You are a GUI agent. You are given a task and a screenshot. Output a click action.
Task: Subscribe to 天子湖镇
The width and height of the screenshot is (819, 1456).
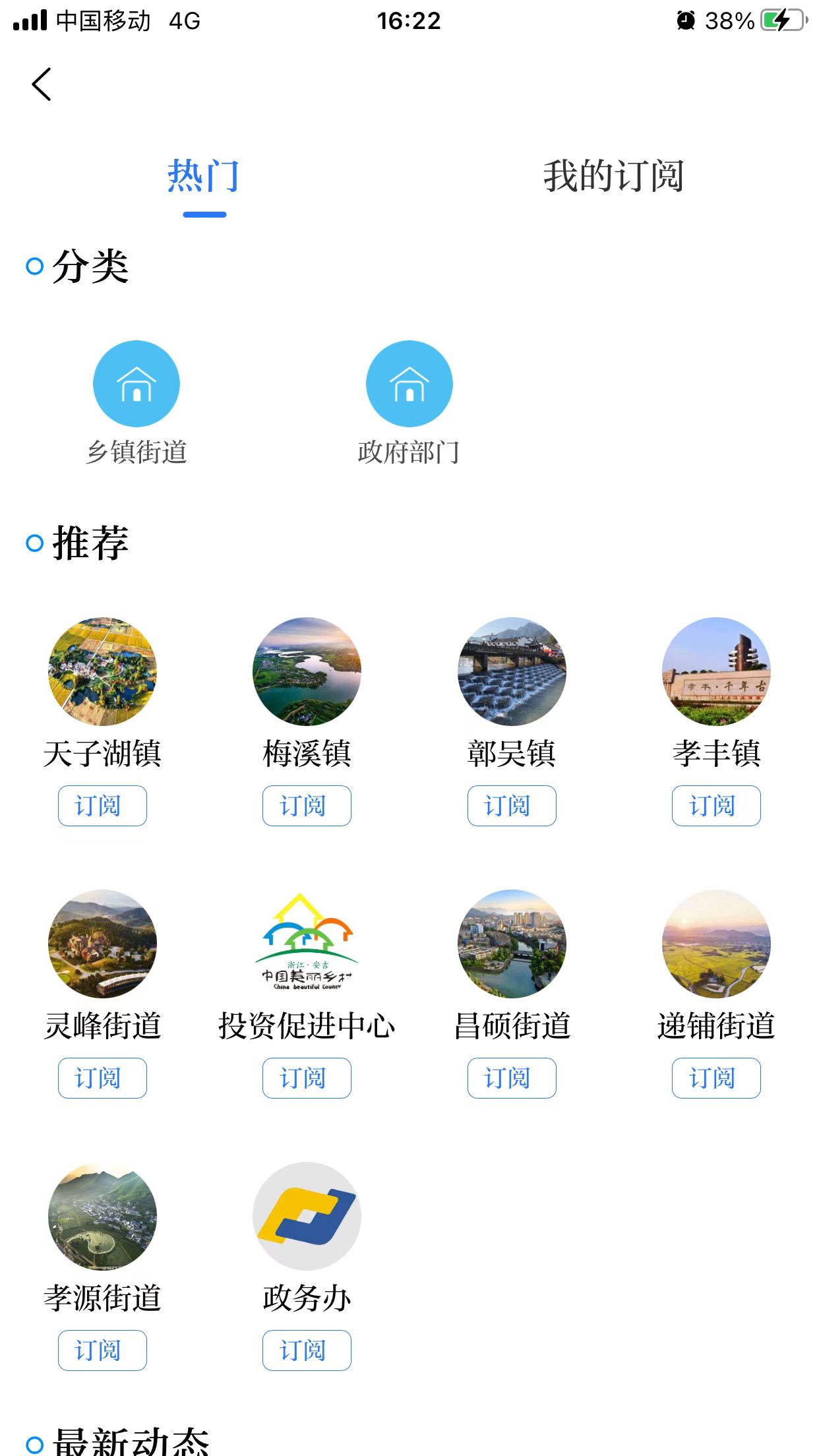102,805
